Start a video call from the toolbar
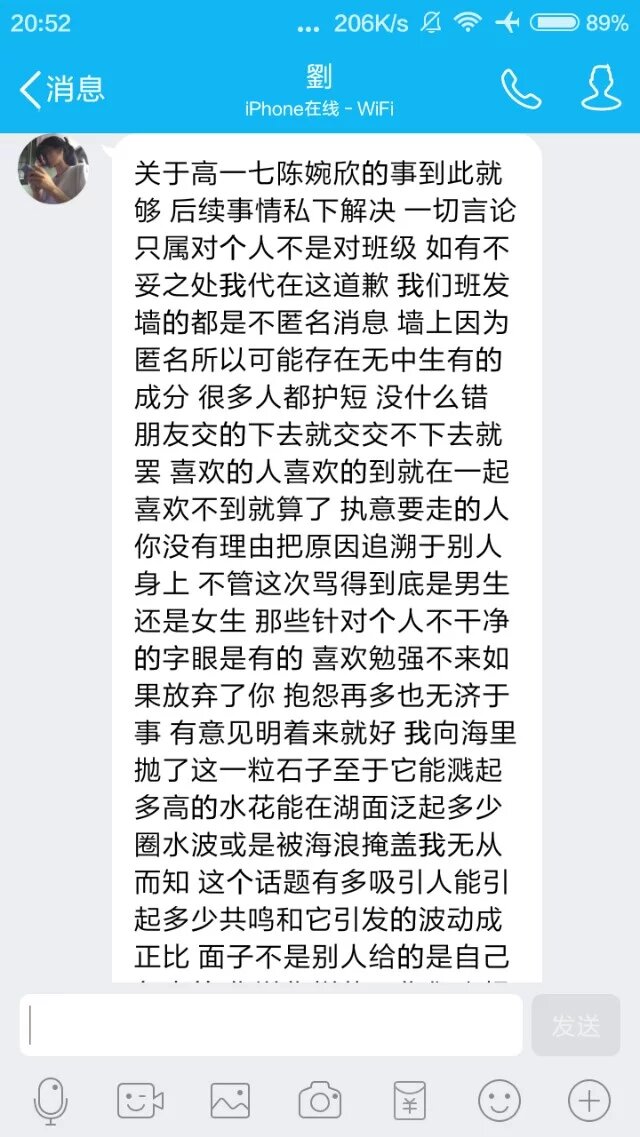The image size is (640, 1137). pyautogui.click(x=140, y=1101)
